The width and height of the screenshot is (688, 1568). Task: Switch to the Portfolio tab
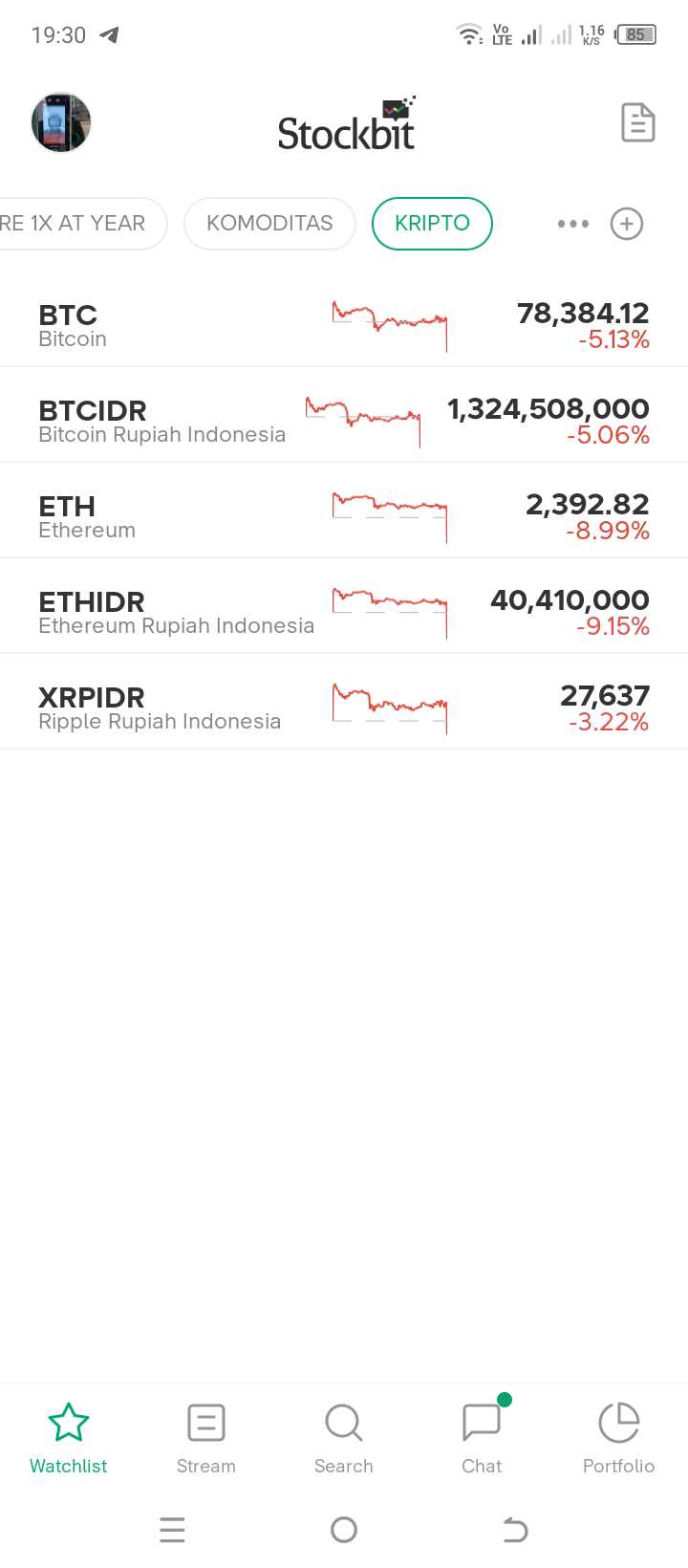[618, 1437]
